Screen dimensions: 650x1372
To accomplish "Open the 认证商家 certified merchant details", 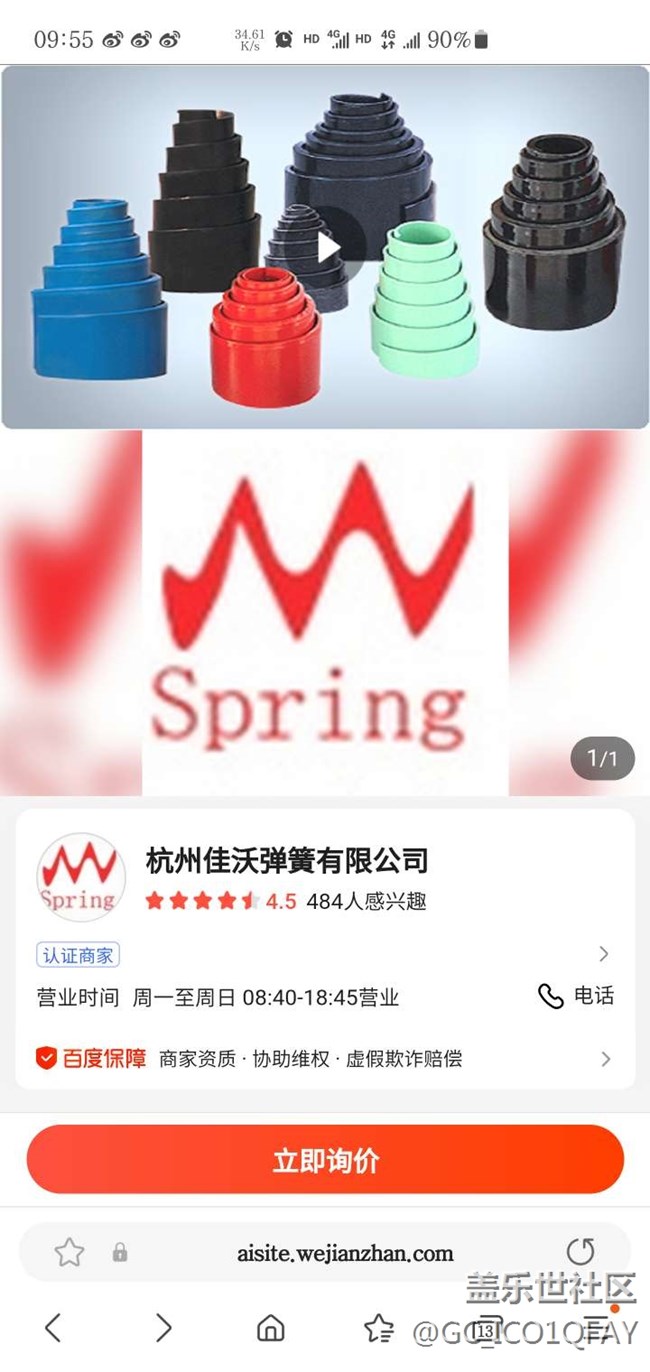I will [x=79, y=954].
